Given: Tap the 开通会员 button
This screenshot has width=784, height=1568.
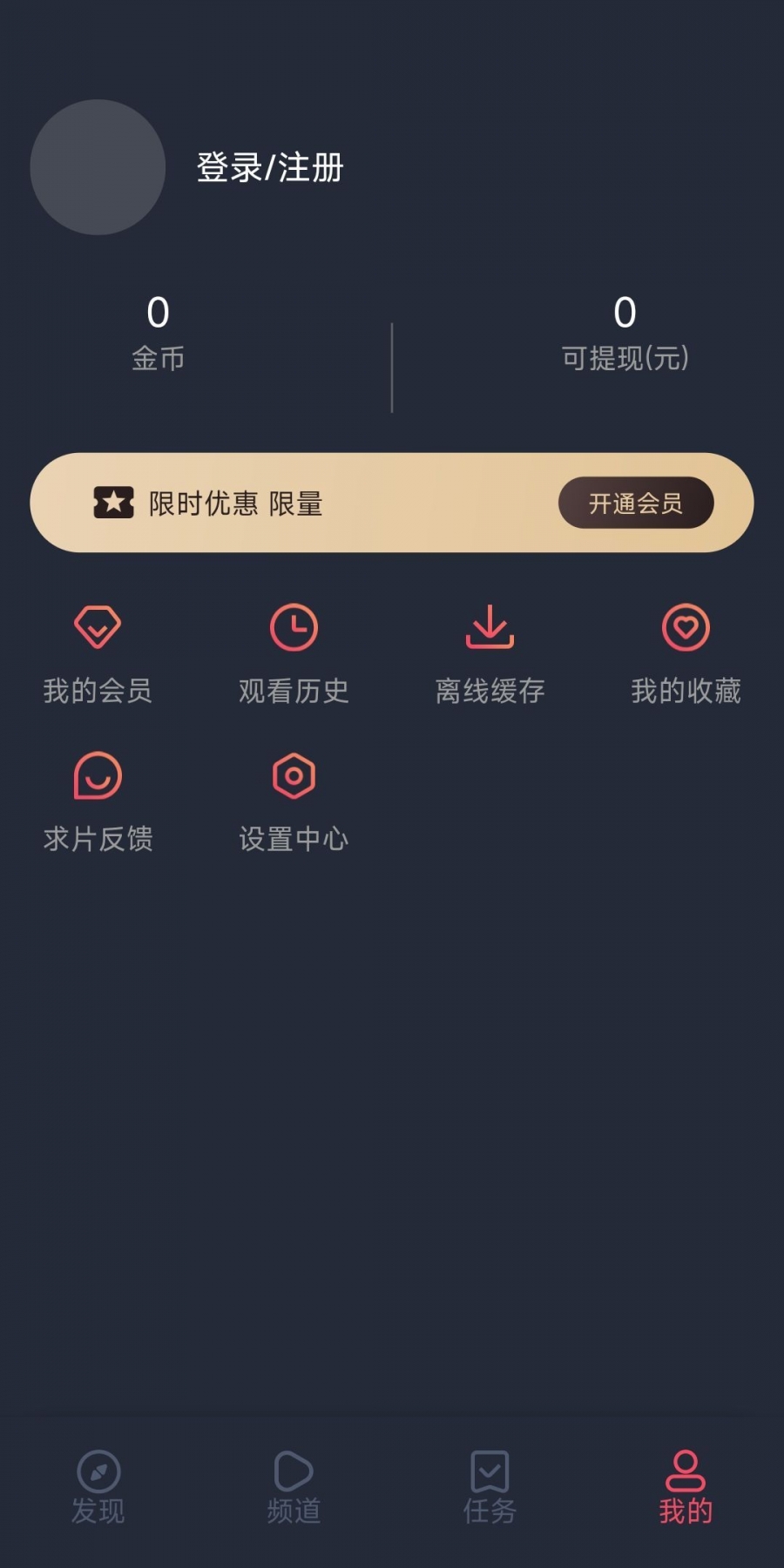Looking at the screenshot, I should click(635, 503).
